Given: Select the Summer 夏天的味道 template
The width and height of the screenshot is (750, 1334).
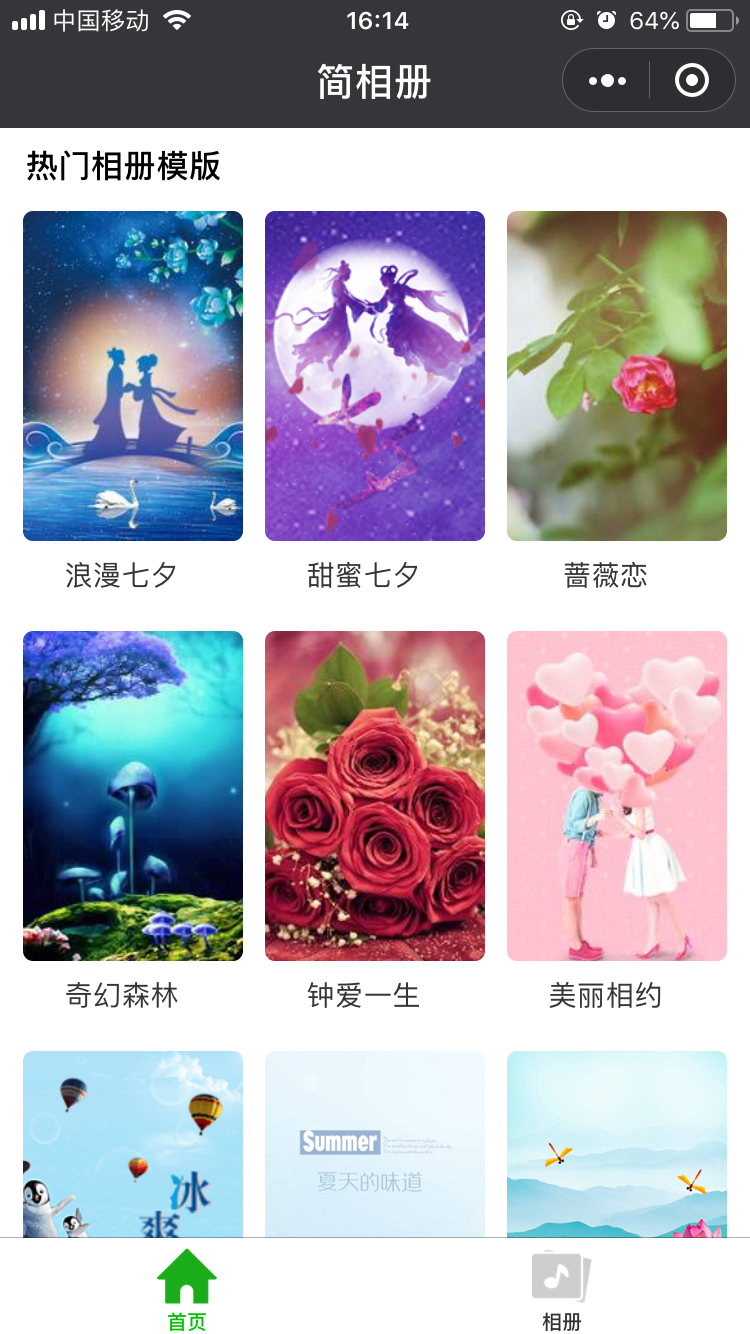Looking at the screenshot, I should 375,1144.
